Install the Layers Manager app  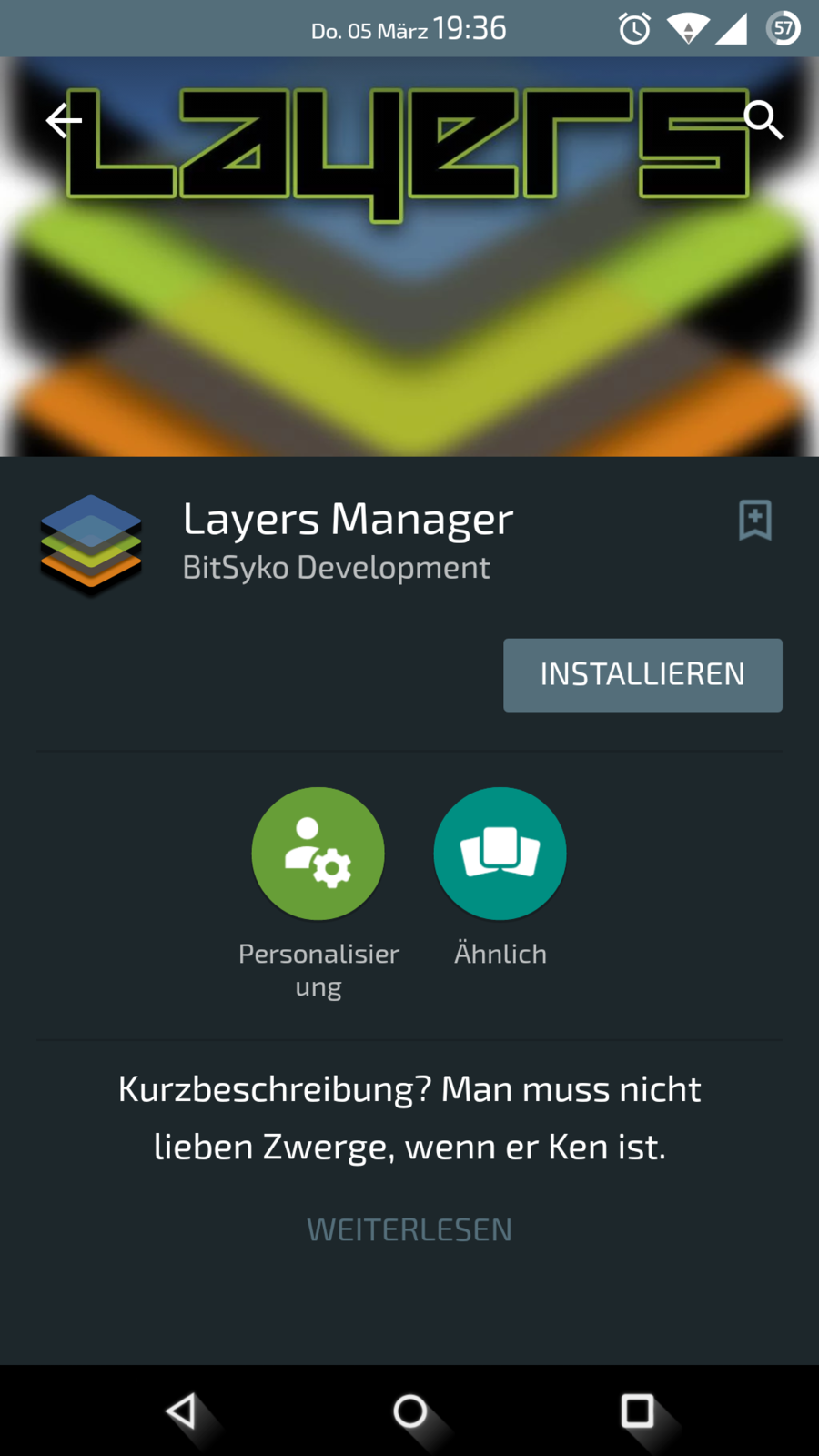coord(642,674)
